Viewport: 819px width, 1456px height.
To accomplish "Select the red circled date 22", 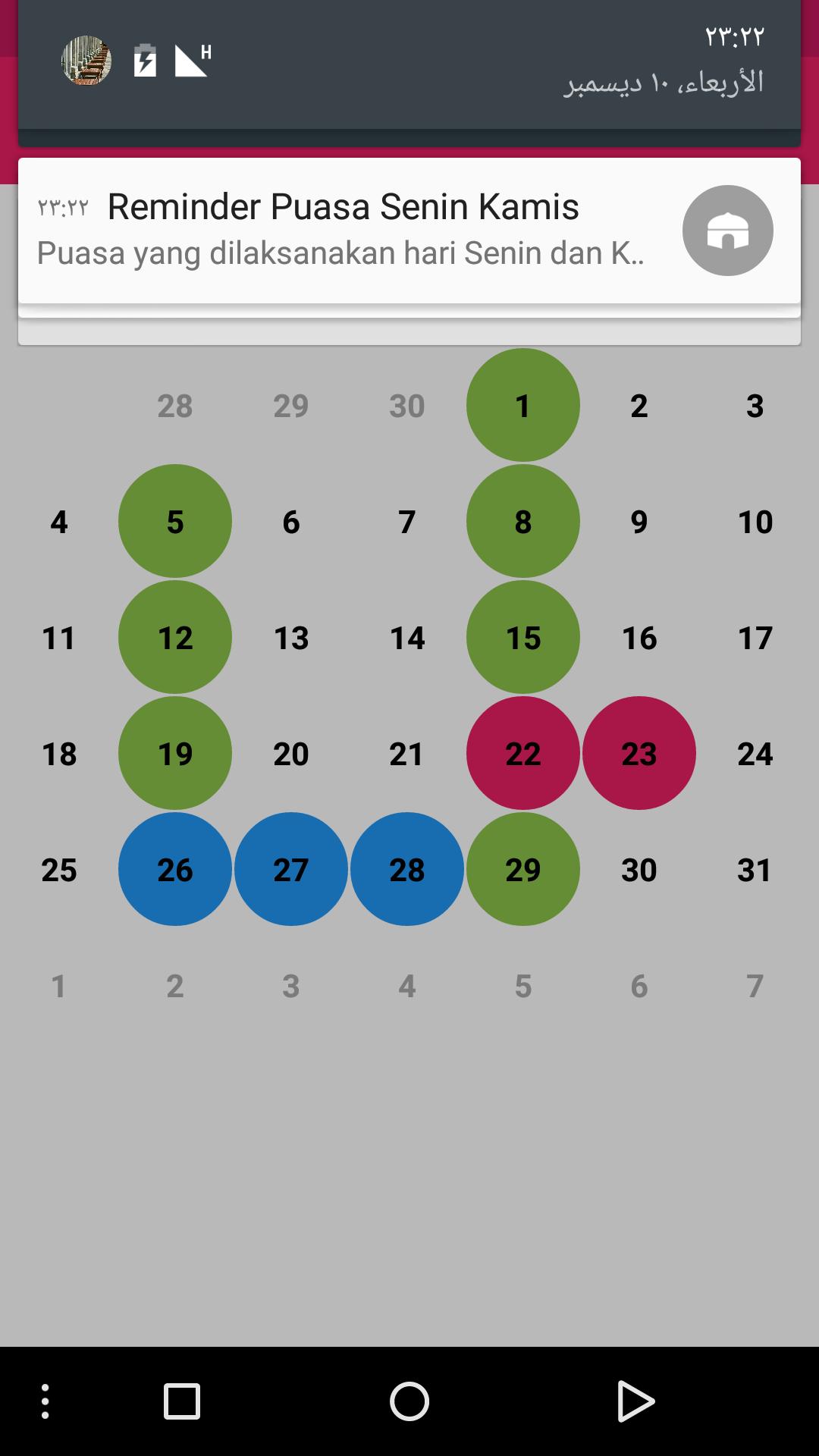I will (522, 753).
